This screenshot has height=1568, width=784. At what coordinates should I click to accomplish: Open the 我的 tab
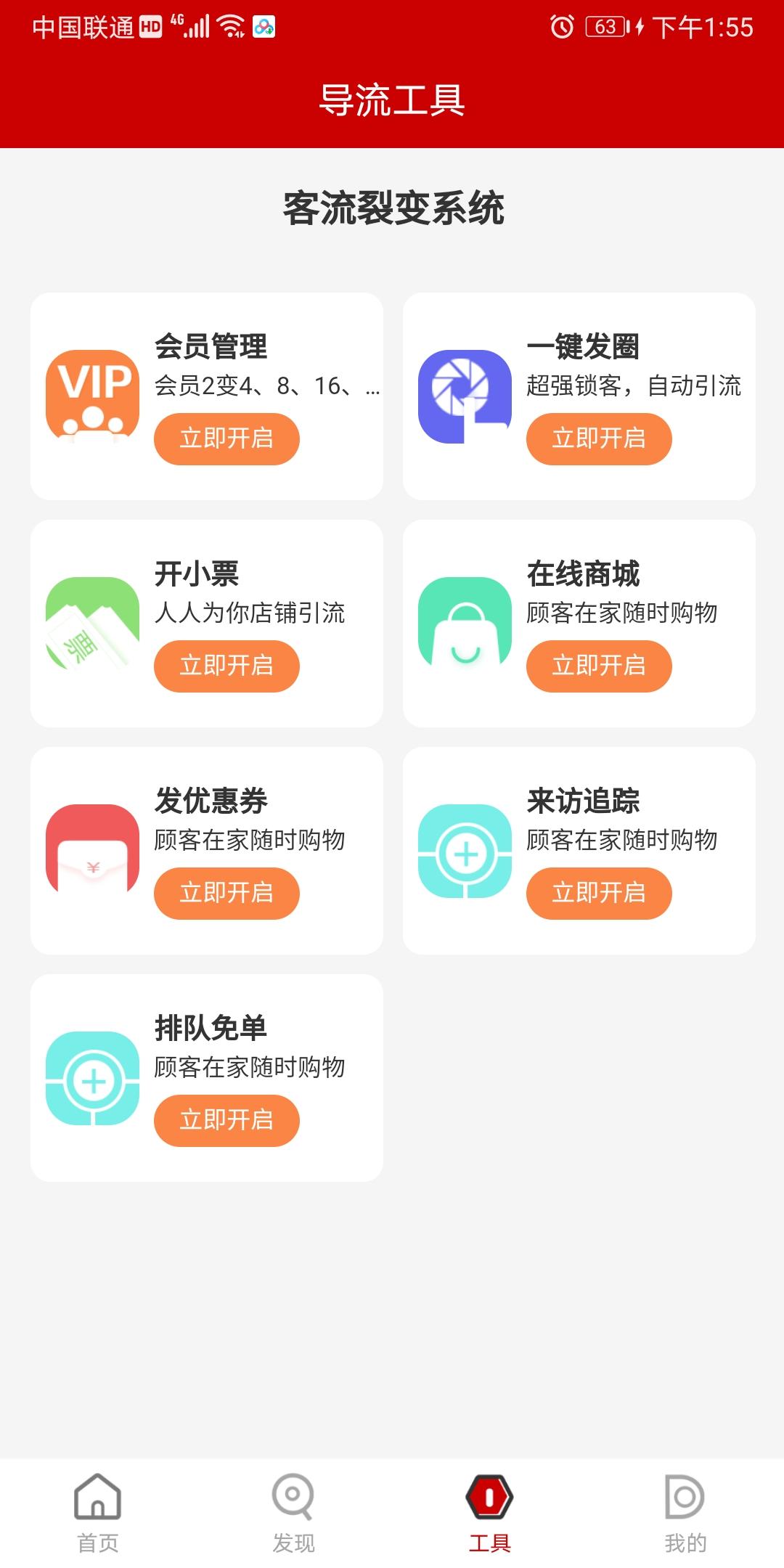click(685, 1512)
